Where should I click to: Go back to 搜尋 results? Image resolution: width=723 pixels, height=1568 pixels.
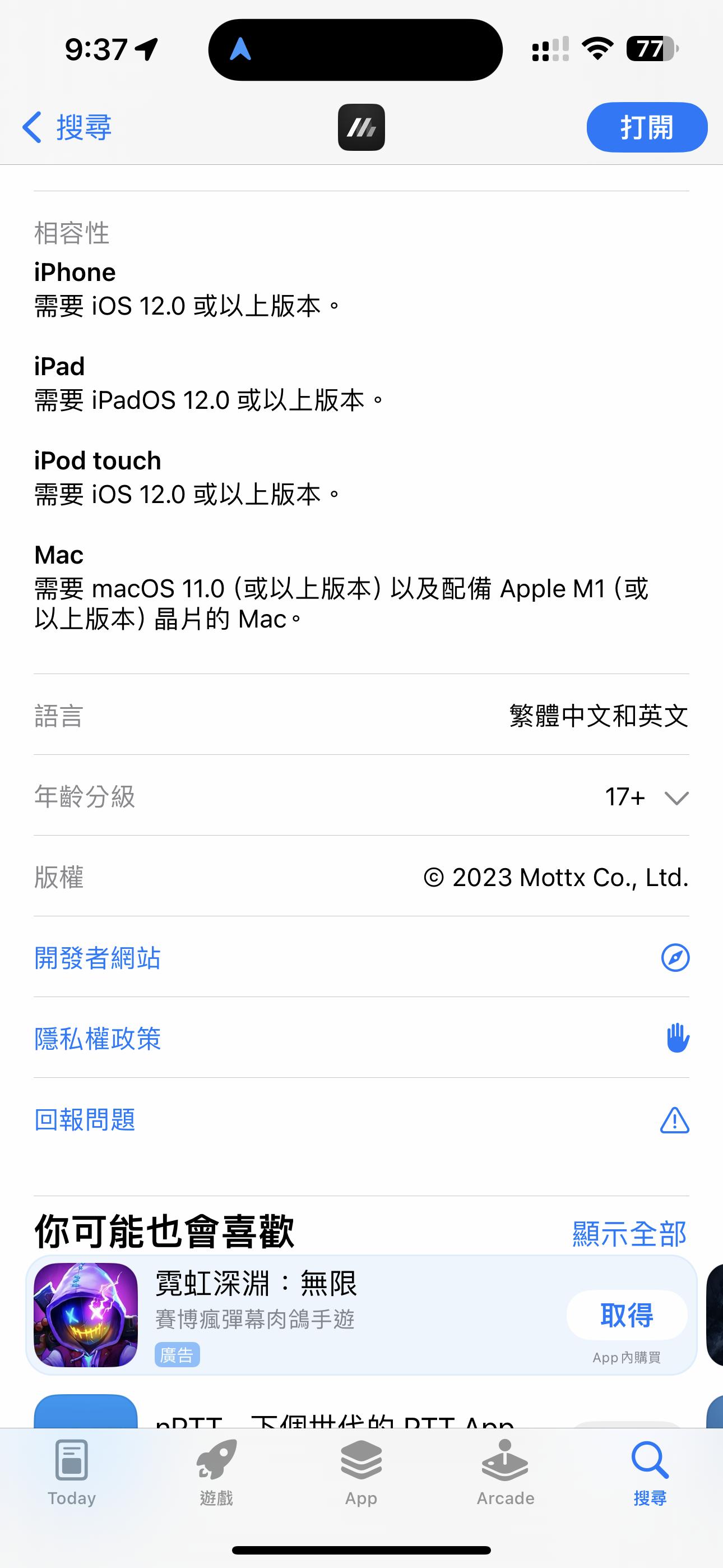[x=67, y=127]
